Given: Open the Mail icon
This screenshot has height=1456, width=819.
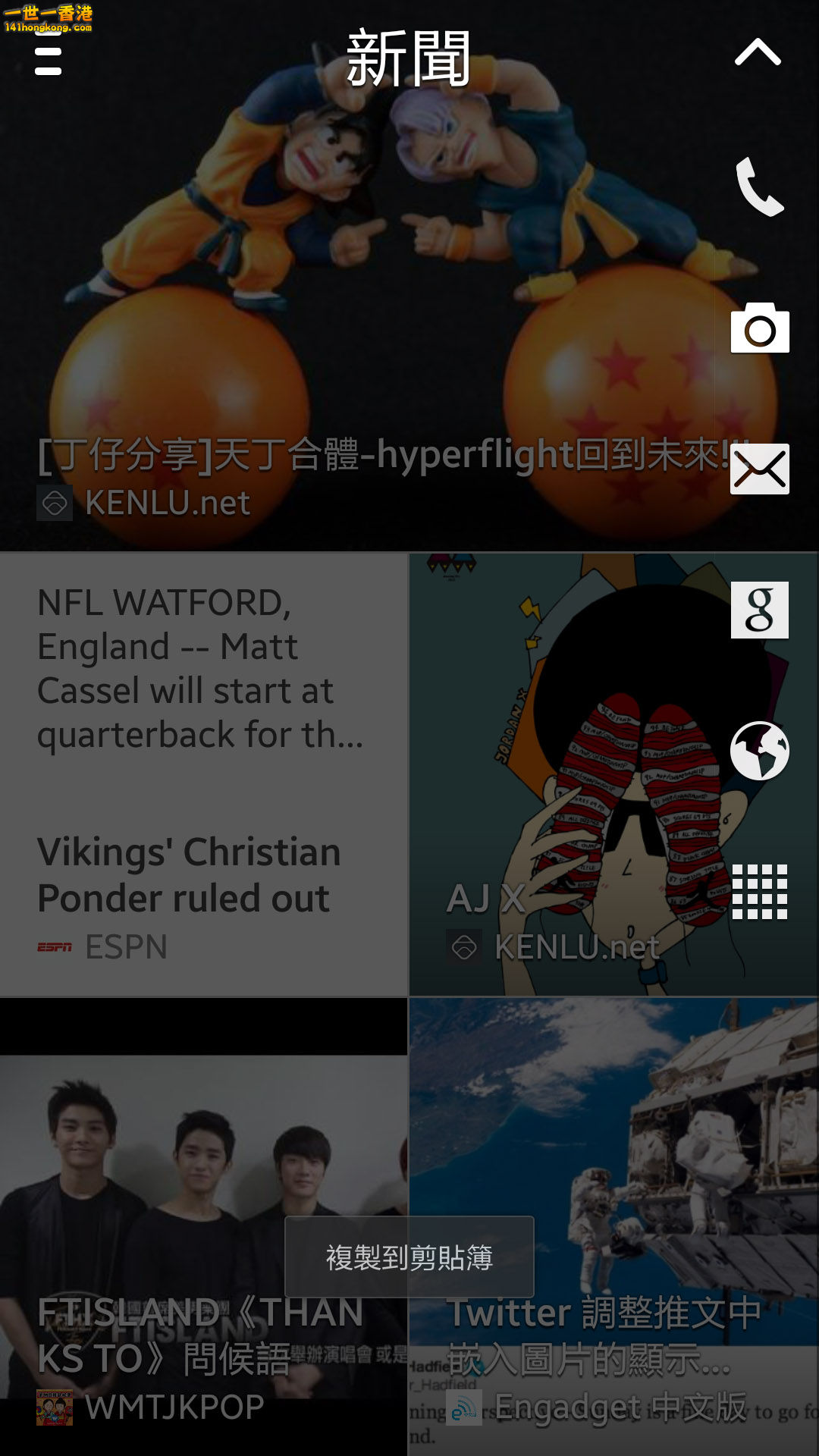Looking at the screenshot, I should [761, 470].
